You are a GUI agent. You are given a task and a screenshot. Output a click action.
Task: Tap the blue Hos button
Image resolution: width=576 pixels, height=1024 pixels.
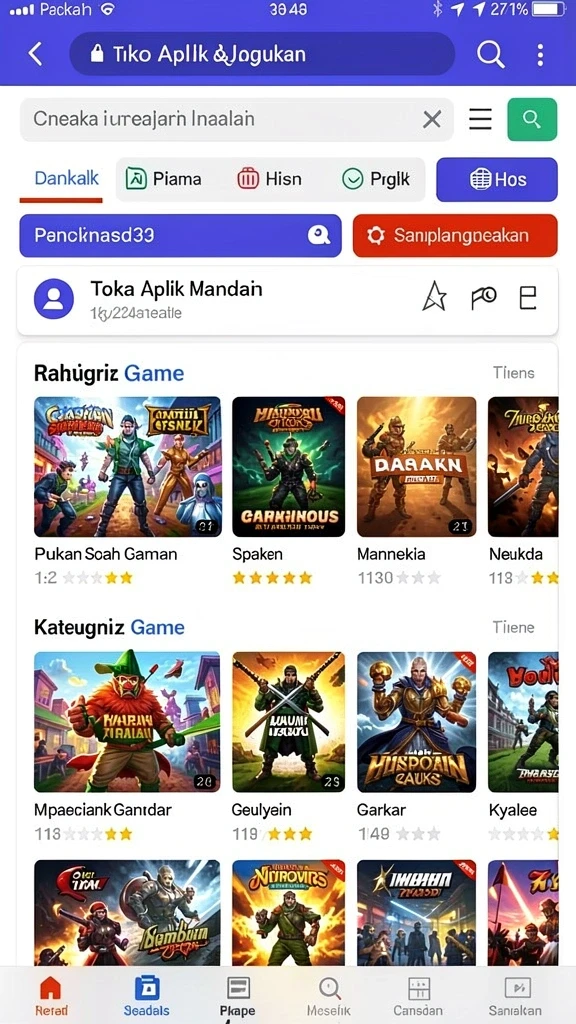pos(497,179)
